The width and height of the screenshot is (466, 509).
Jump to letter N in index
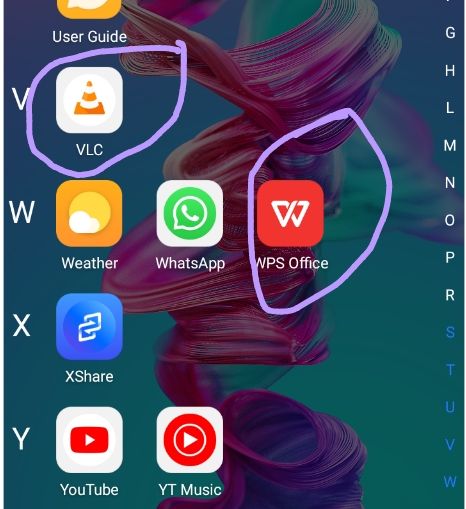[x=450, y=183]
